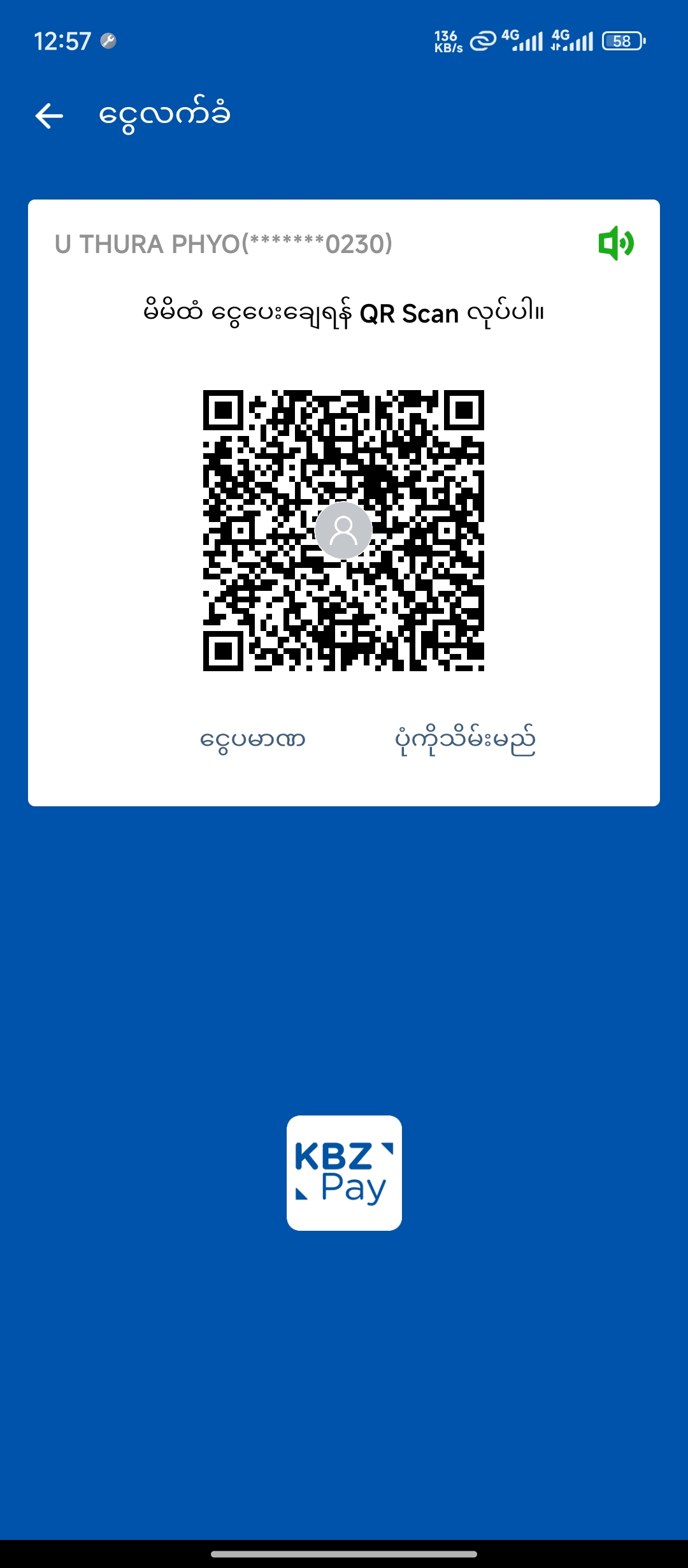Go back from the ငွေလက်ခံ screen
Image resolution: width=688 pixels, height=1568 pixels.
(x=49, y=116)
